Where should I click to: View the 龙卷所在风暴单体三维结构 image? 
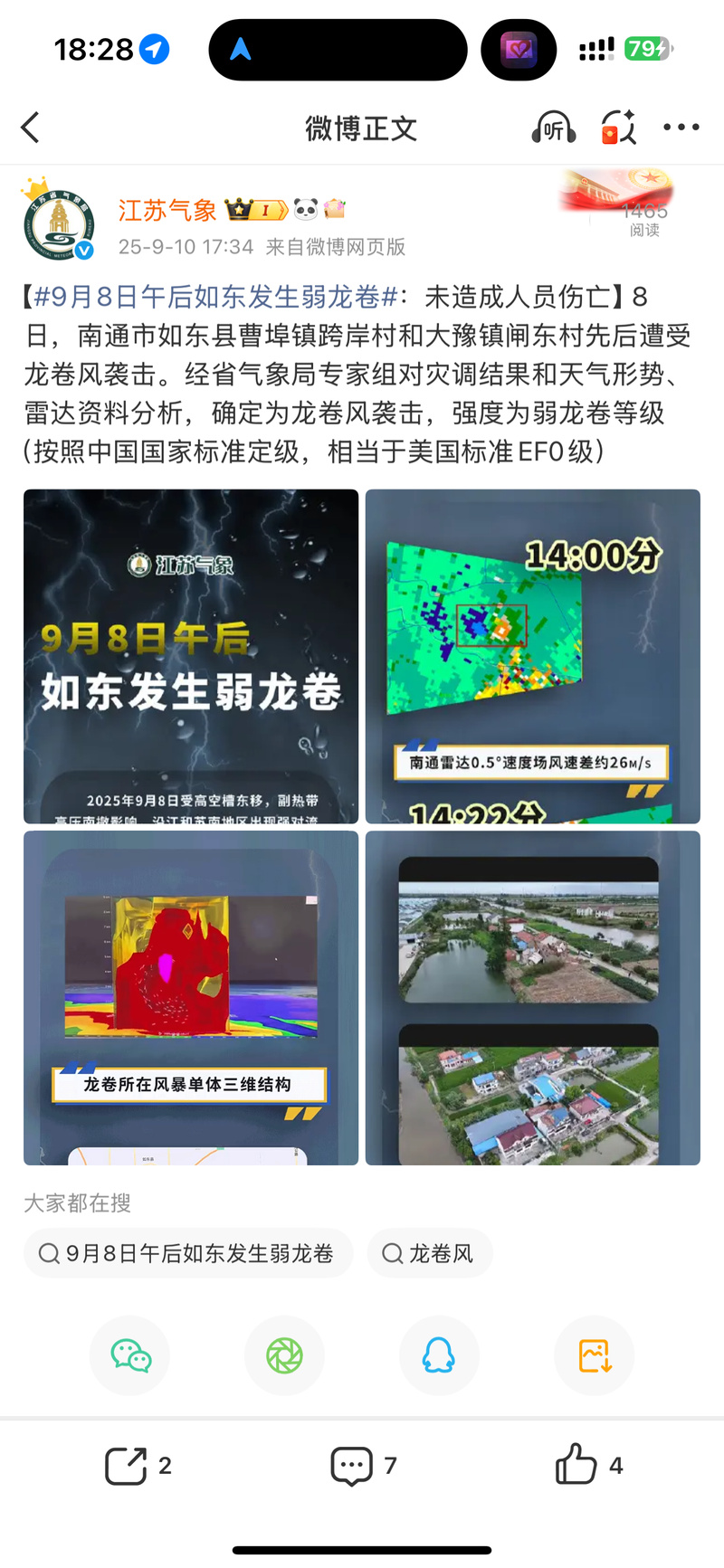point(191,997)
